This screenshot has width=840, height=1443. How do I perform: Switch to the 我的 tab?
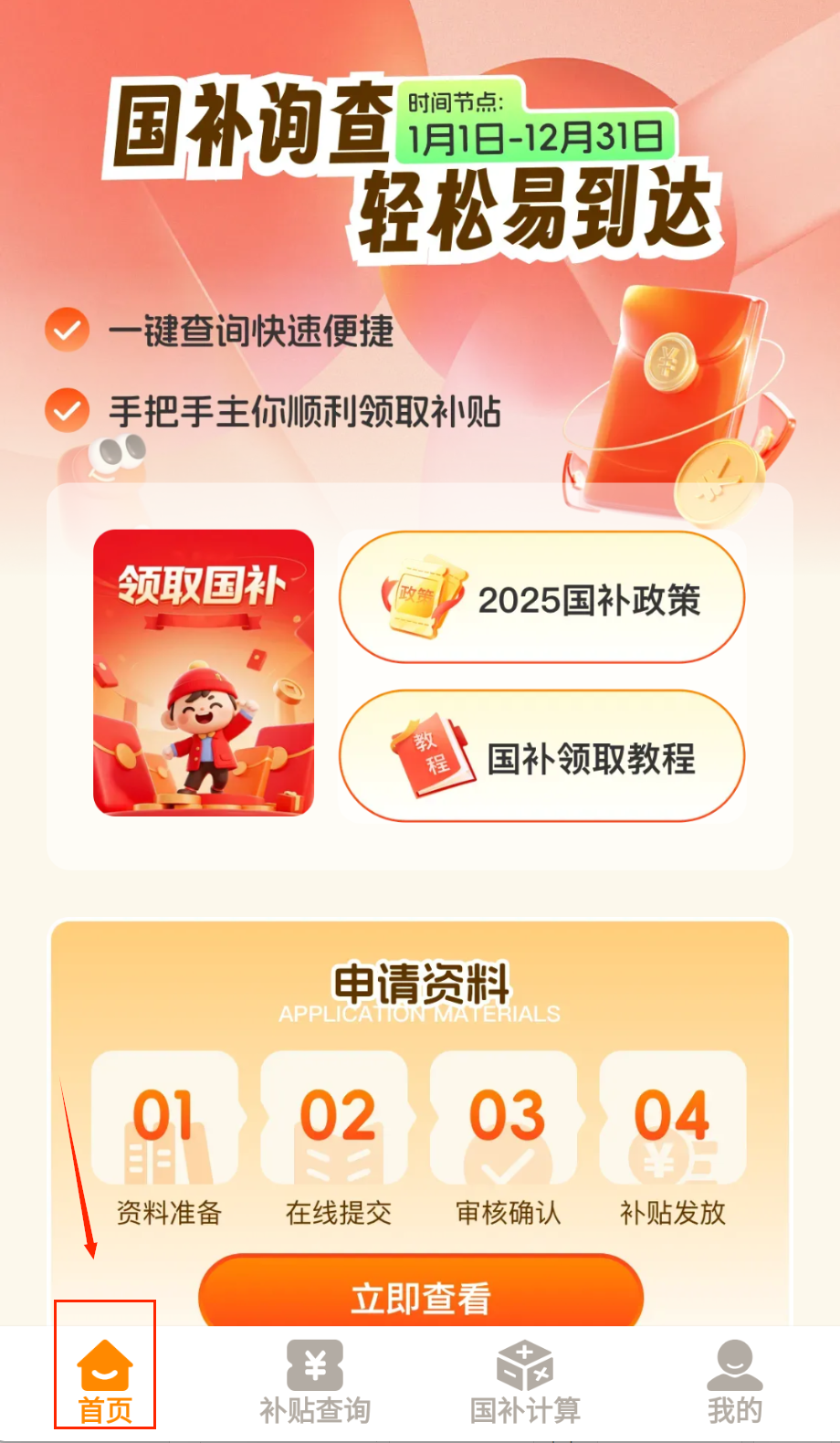pos(734,1383)
